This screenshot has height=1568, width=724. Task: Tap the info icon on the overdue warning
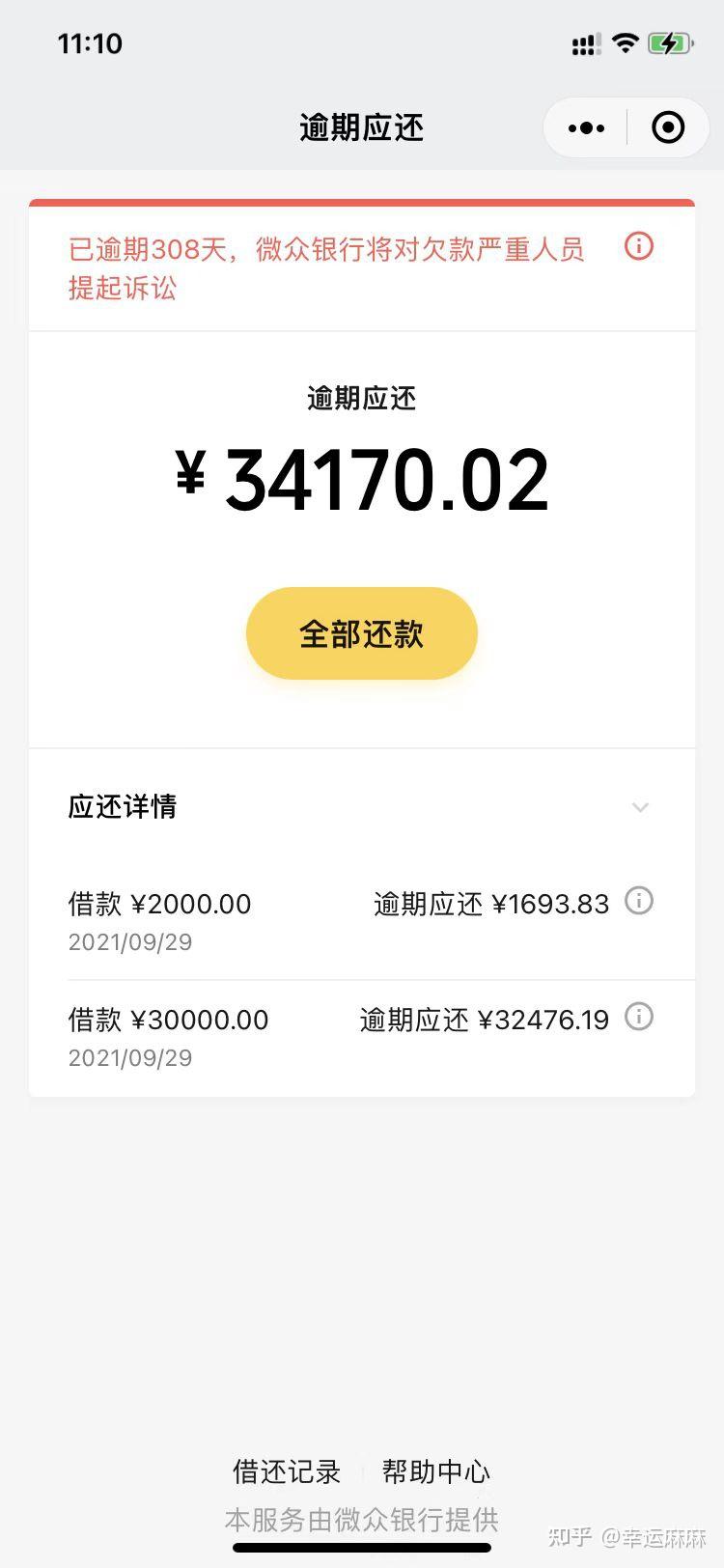(x=639, y=246)
